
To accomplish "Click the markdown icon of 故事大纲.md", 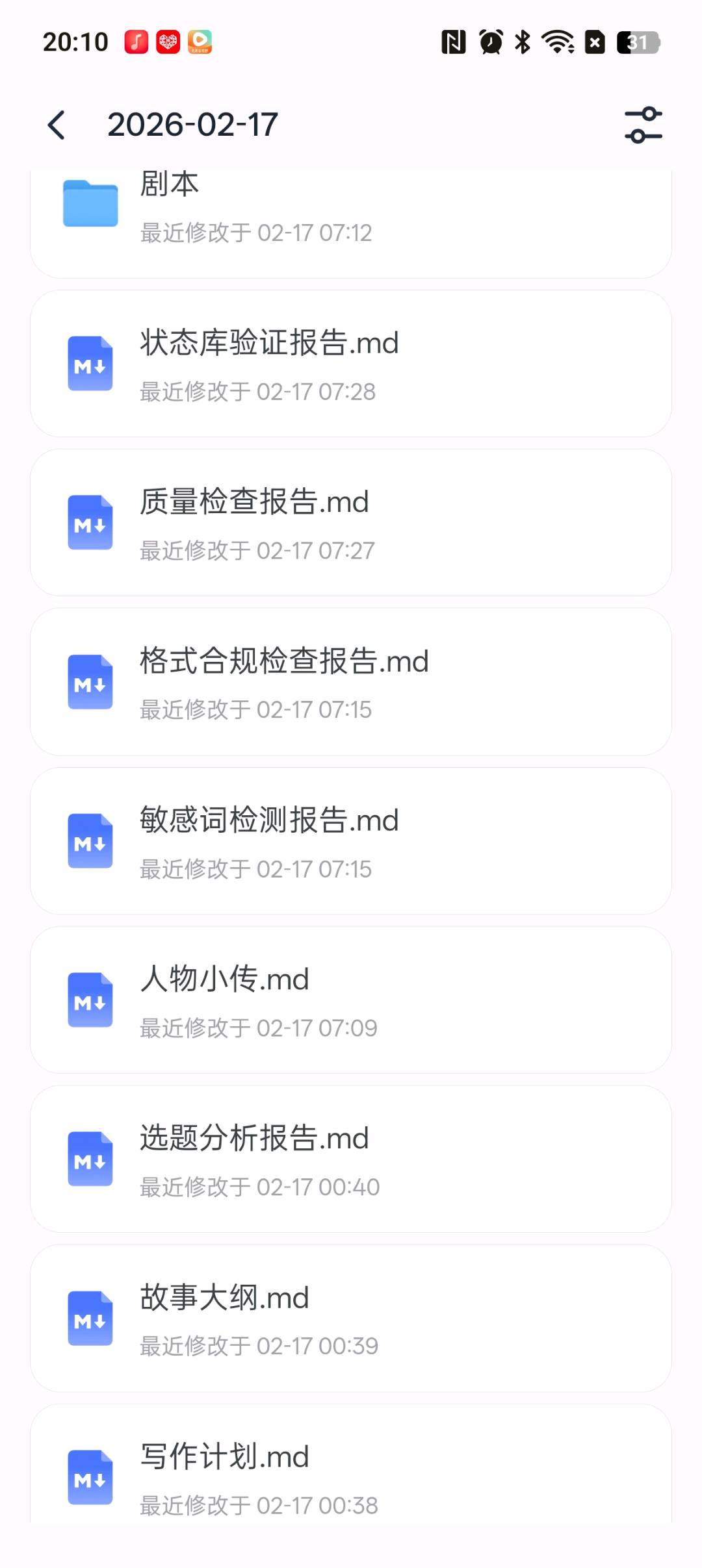I will 89,1317.
